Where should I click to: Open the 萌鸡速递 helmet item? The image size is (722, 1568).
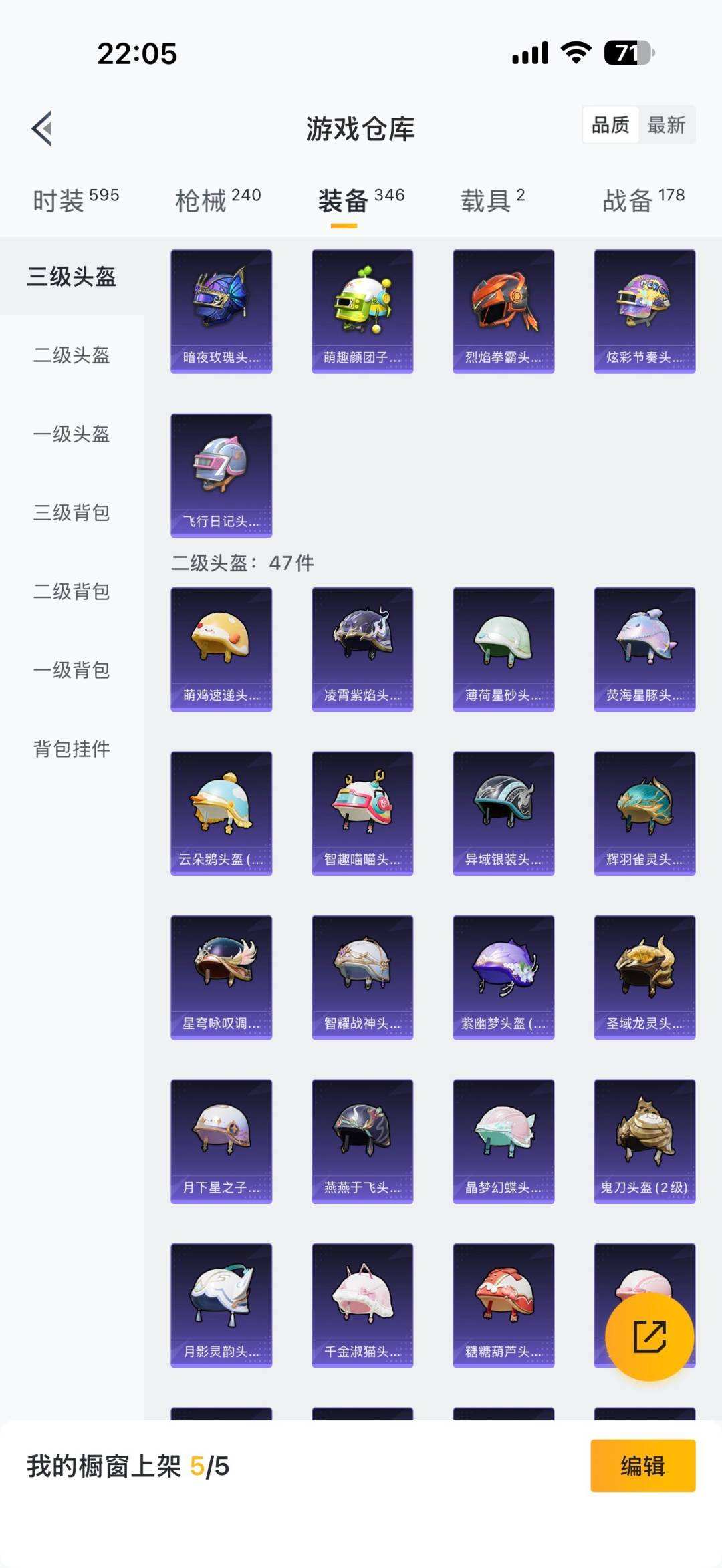[221, 649]
